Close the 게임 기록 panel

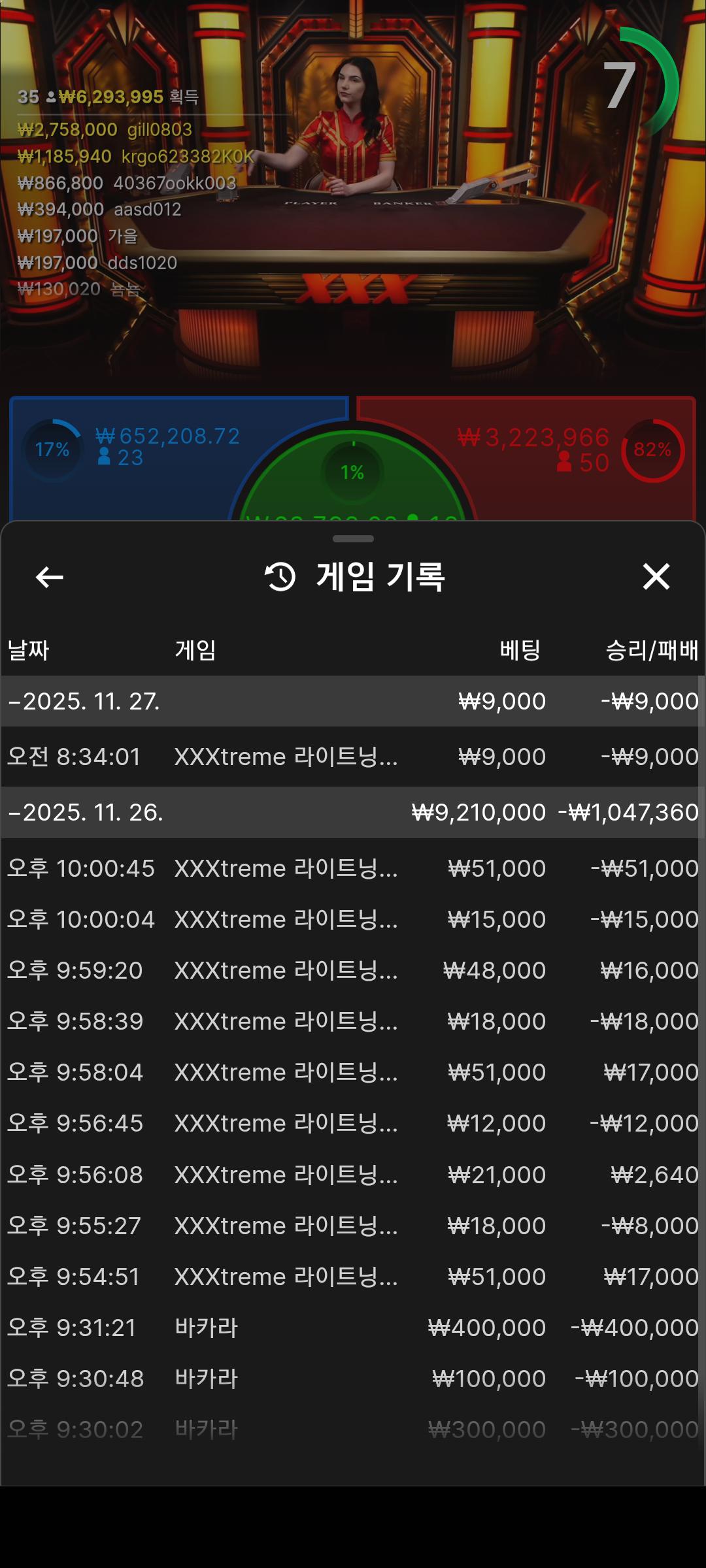click(x=656, y=577)
